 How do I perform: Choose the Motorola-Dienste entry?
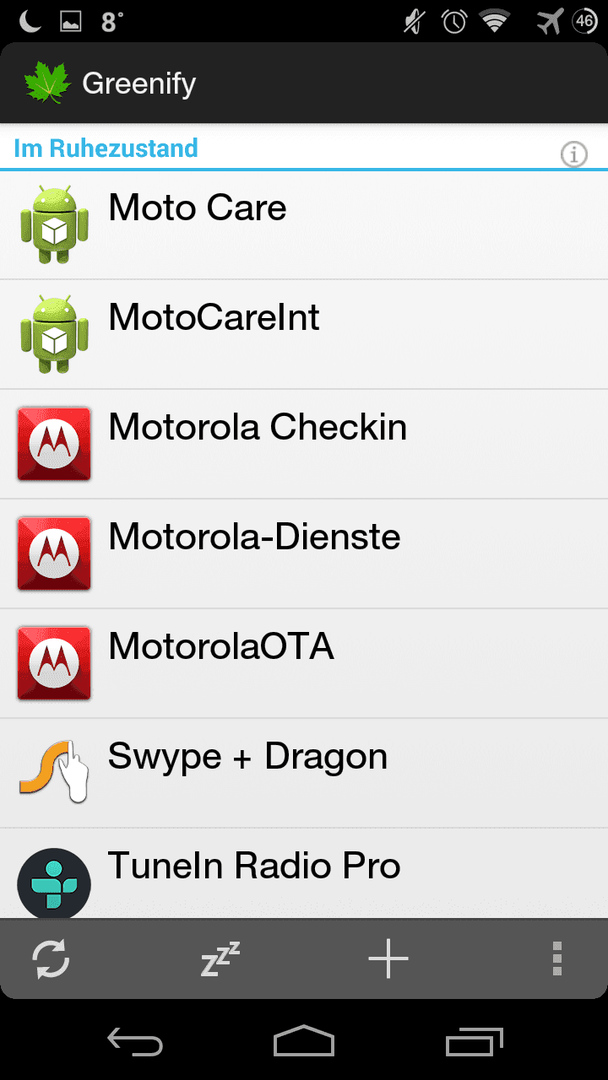304,554
